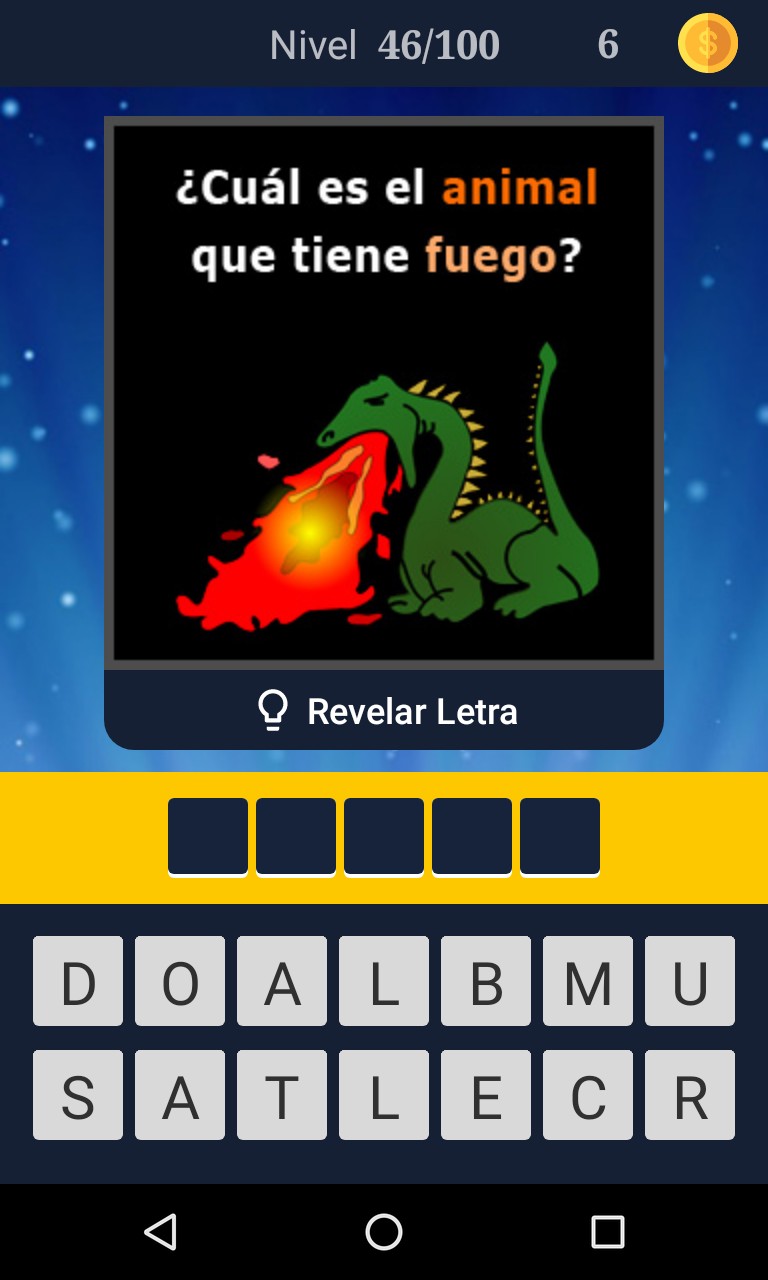Tap the Revelar Letra hint button
The image size is (768, 1280).
click(x=384, y=711)
